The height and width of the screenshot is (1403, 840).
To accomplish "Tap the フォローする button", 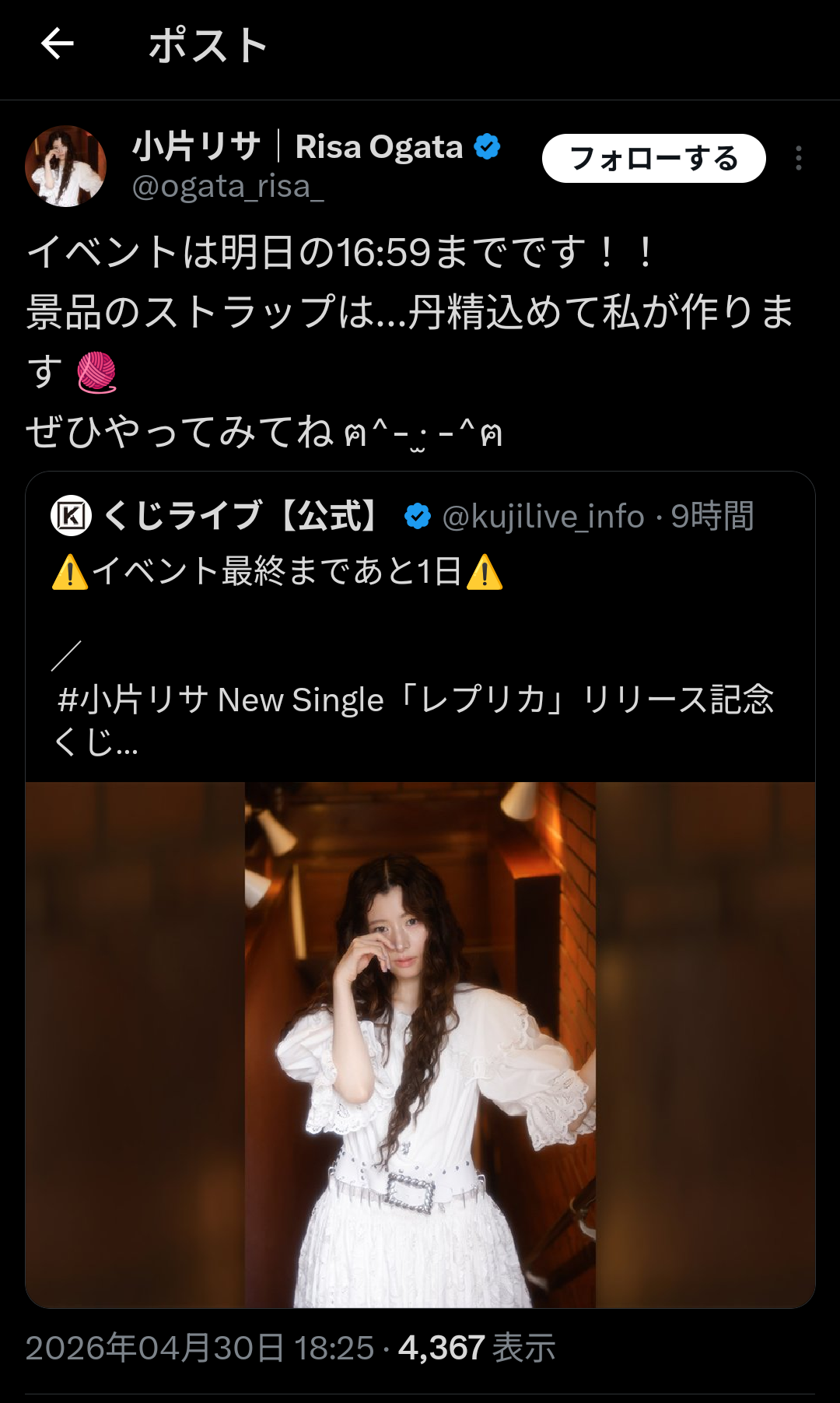I will pos(653,159).
